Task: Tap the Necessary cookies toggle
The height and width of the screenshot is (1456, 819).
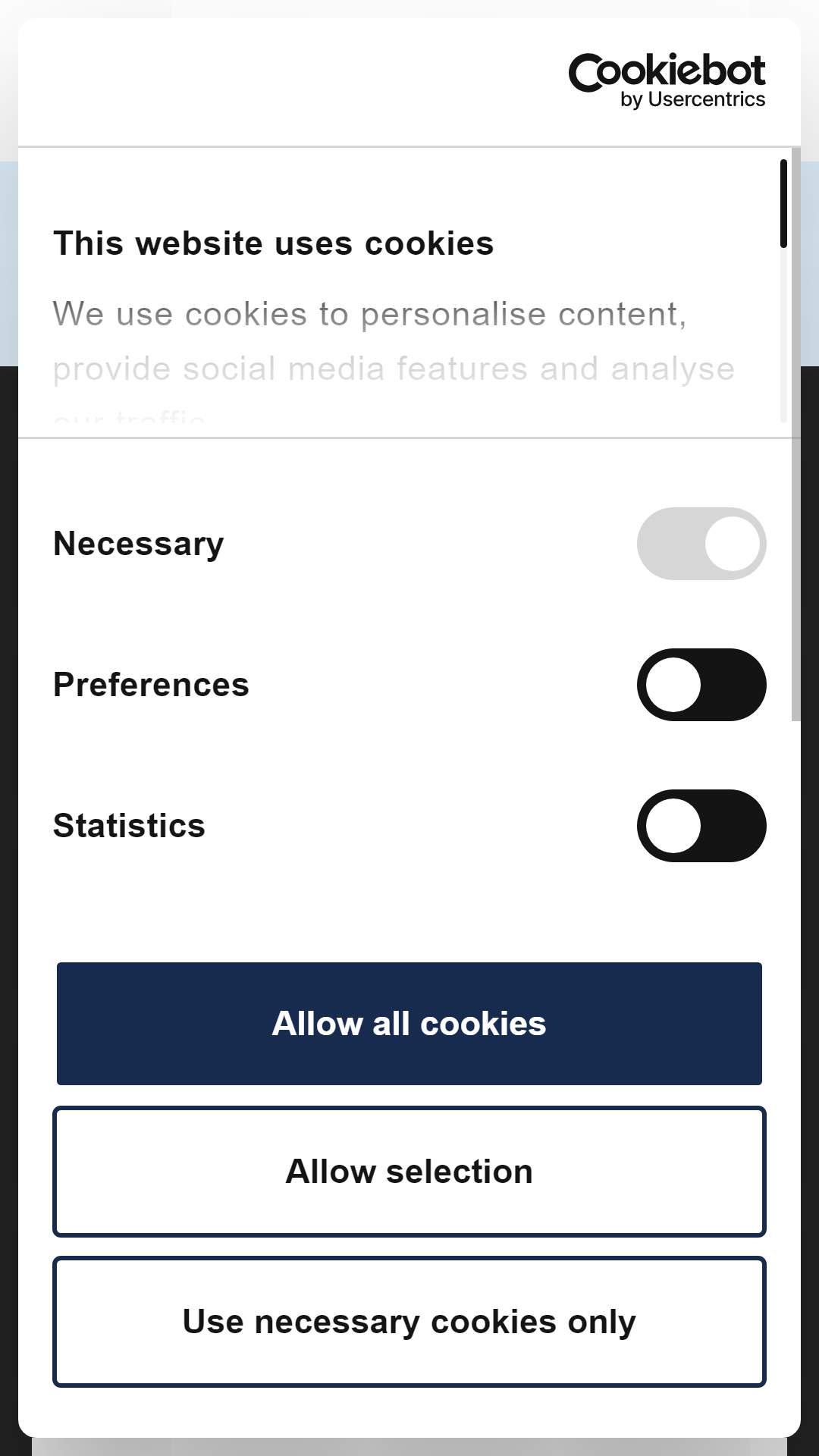Action: point(701,544)
